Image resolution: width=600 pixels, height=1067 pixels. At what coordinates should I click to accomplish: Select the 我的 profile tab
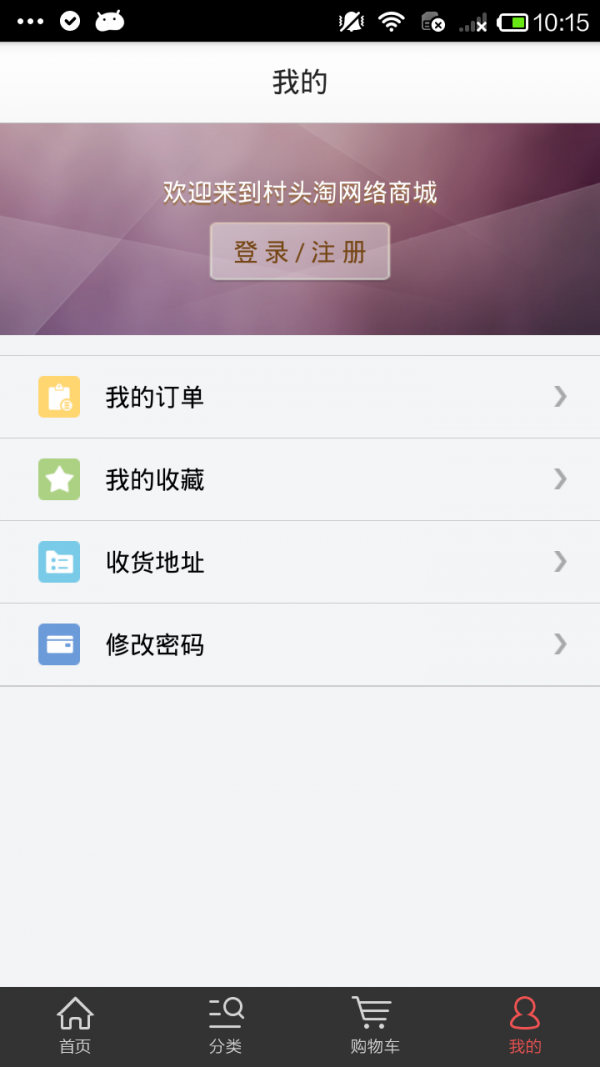point(525,1026)
